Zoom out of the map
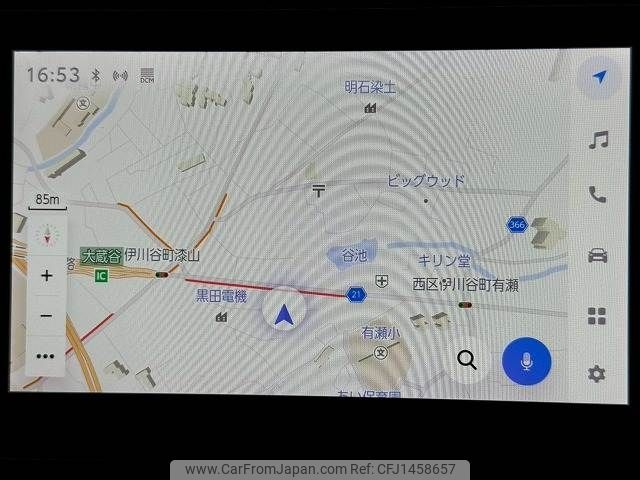 [x=46, y=316]
